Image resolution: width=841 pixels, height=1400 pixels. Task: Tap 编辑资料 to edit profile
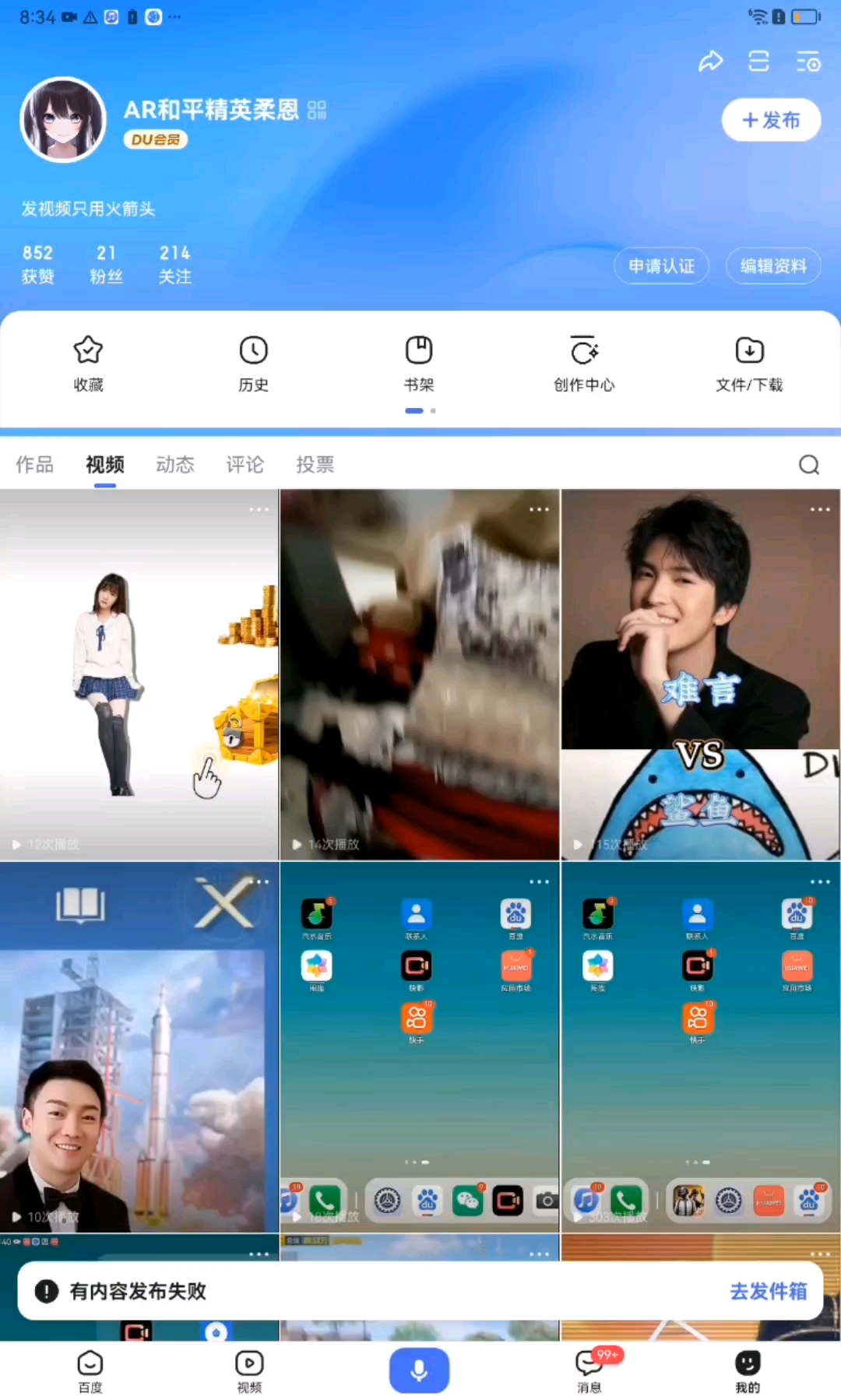pyautogui.click(x=772, y=266)
